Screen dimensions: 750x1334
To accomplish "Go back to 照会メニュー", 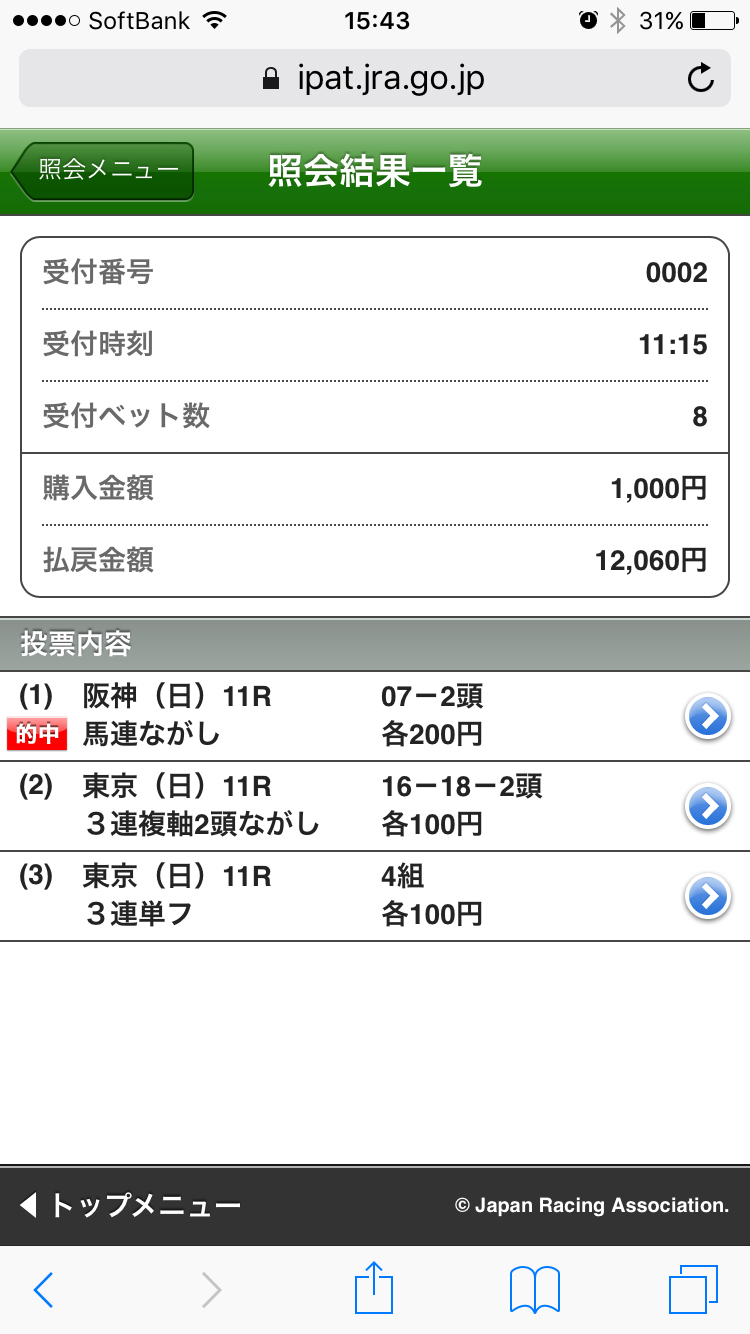I will click(x=103, y=171).
